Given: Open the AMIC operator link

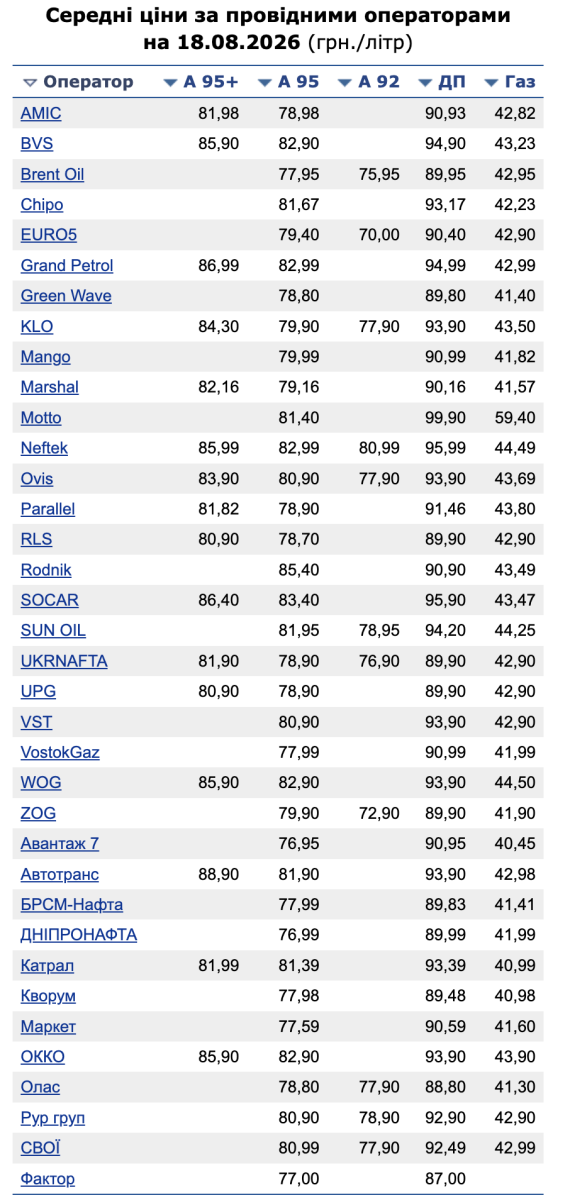Looking at the screenshot, I should tap(41, 113).
